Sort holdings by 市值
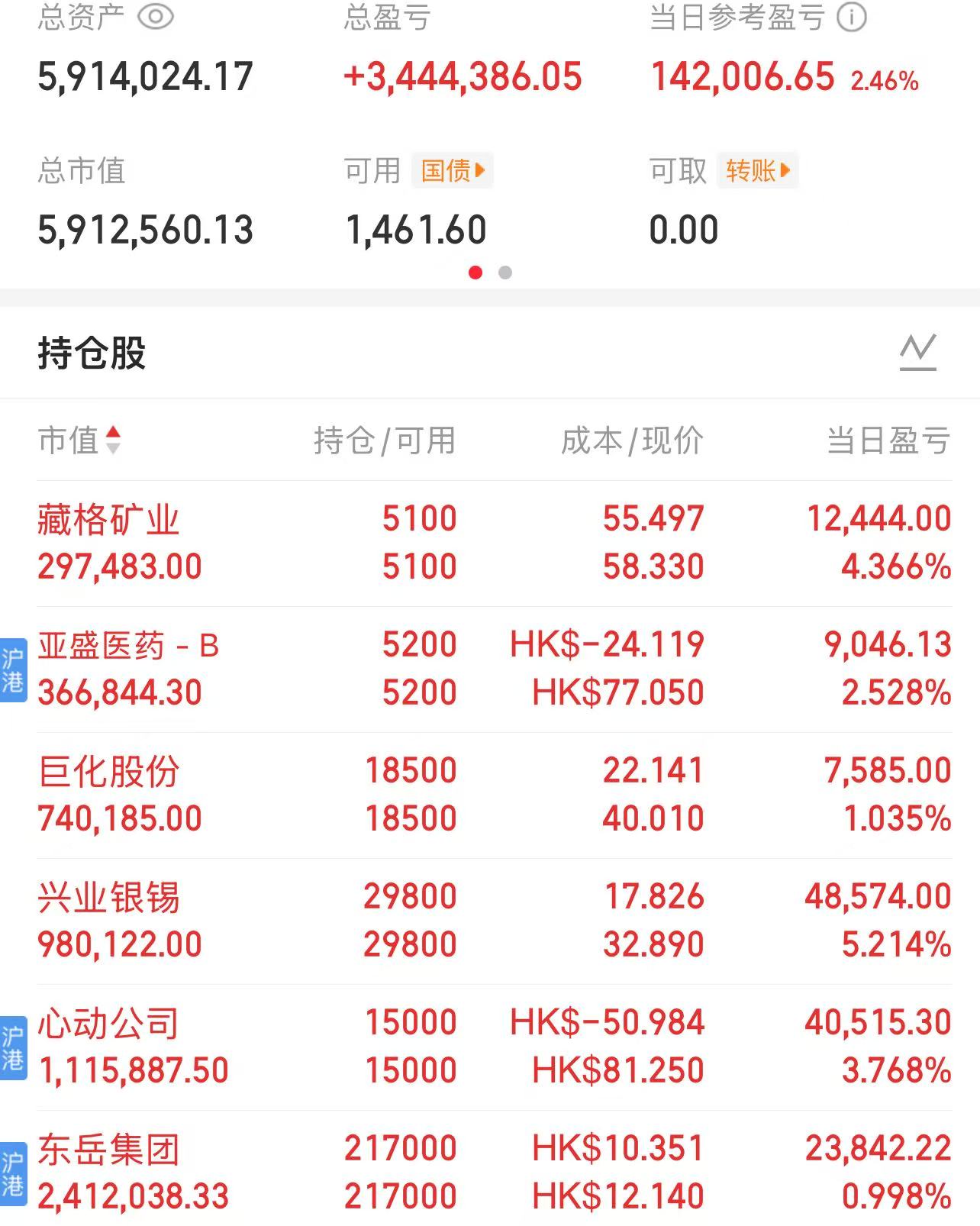Viewport: 980px width, 1226px height. tap(79, 440)
